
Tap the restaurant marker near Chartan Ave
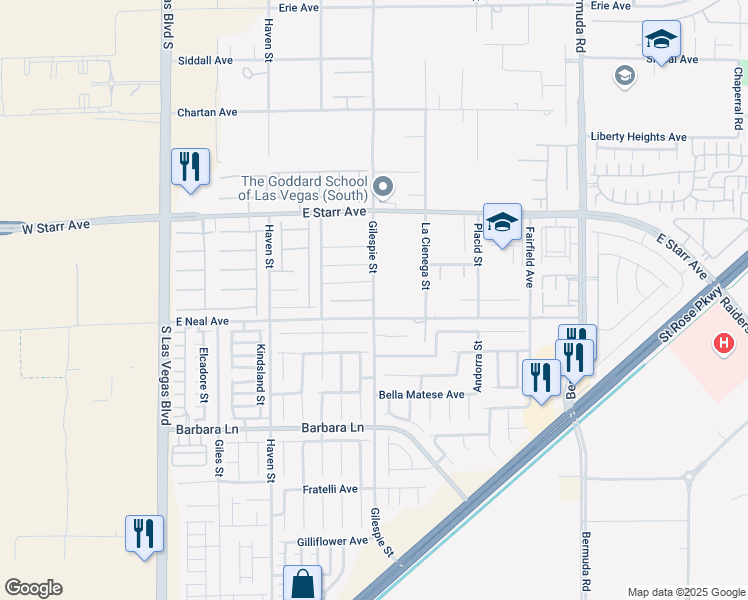pos(190,166)
